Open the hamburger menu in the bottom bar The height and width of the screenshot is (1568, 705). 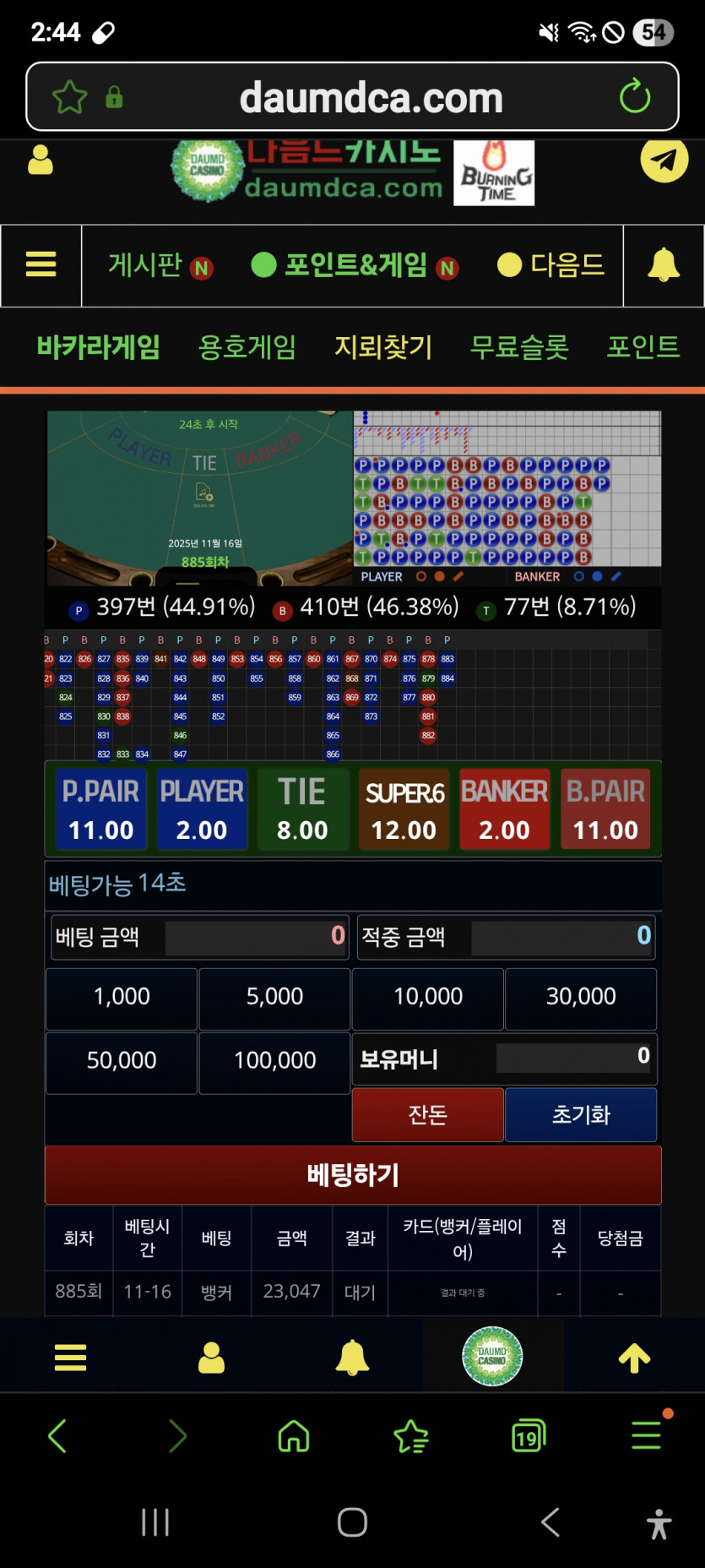coord(70,1357)
